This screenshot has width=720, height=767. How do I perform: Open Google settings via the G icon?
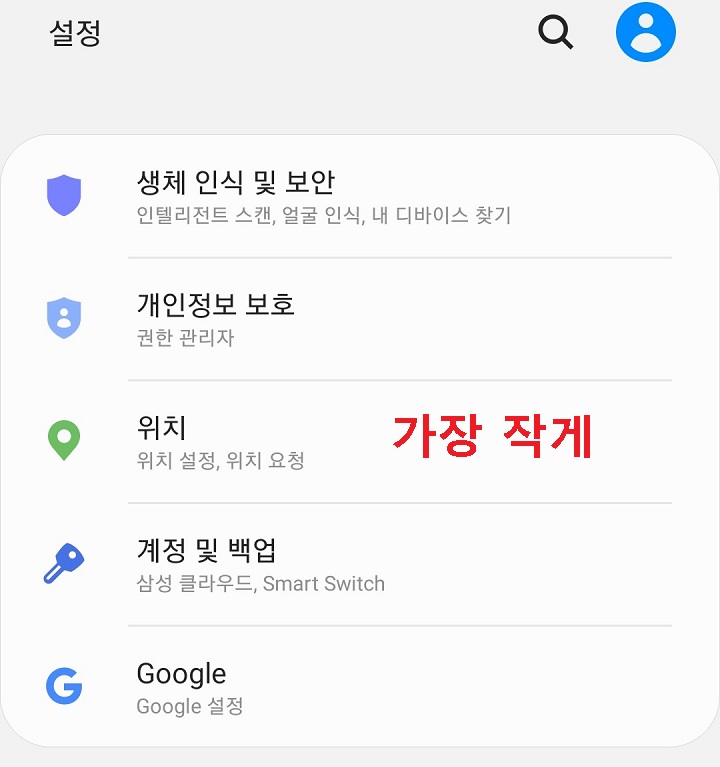point(63,686)
